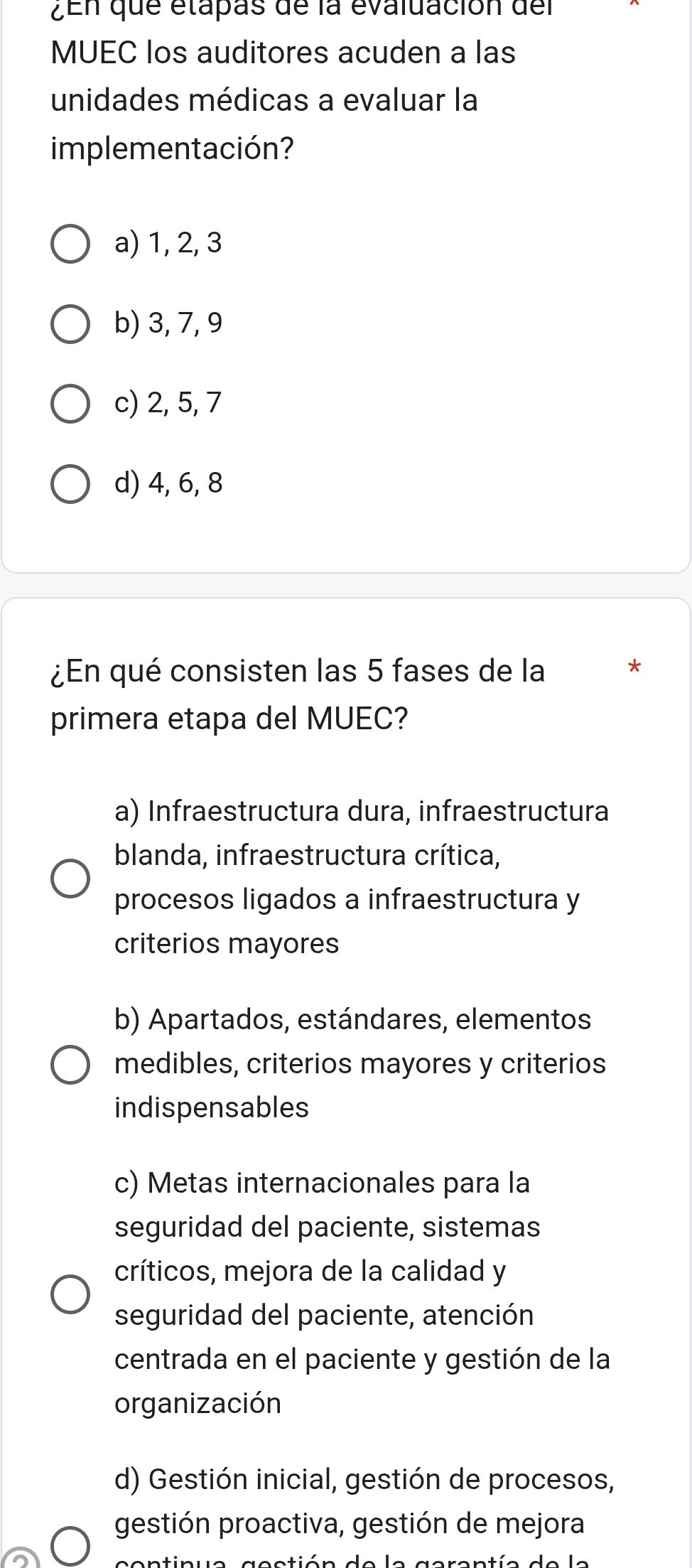This screenshot has width=692, height=1568.
Task: Click the MUEC etapas question title
Action: coord(284,78)
